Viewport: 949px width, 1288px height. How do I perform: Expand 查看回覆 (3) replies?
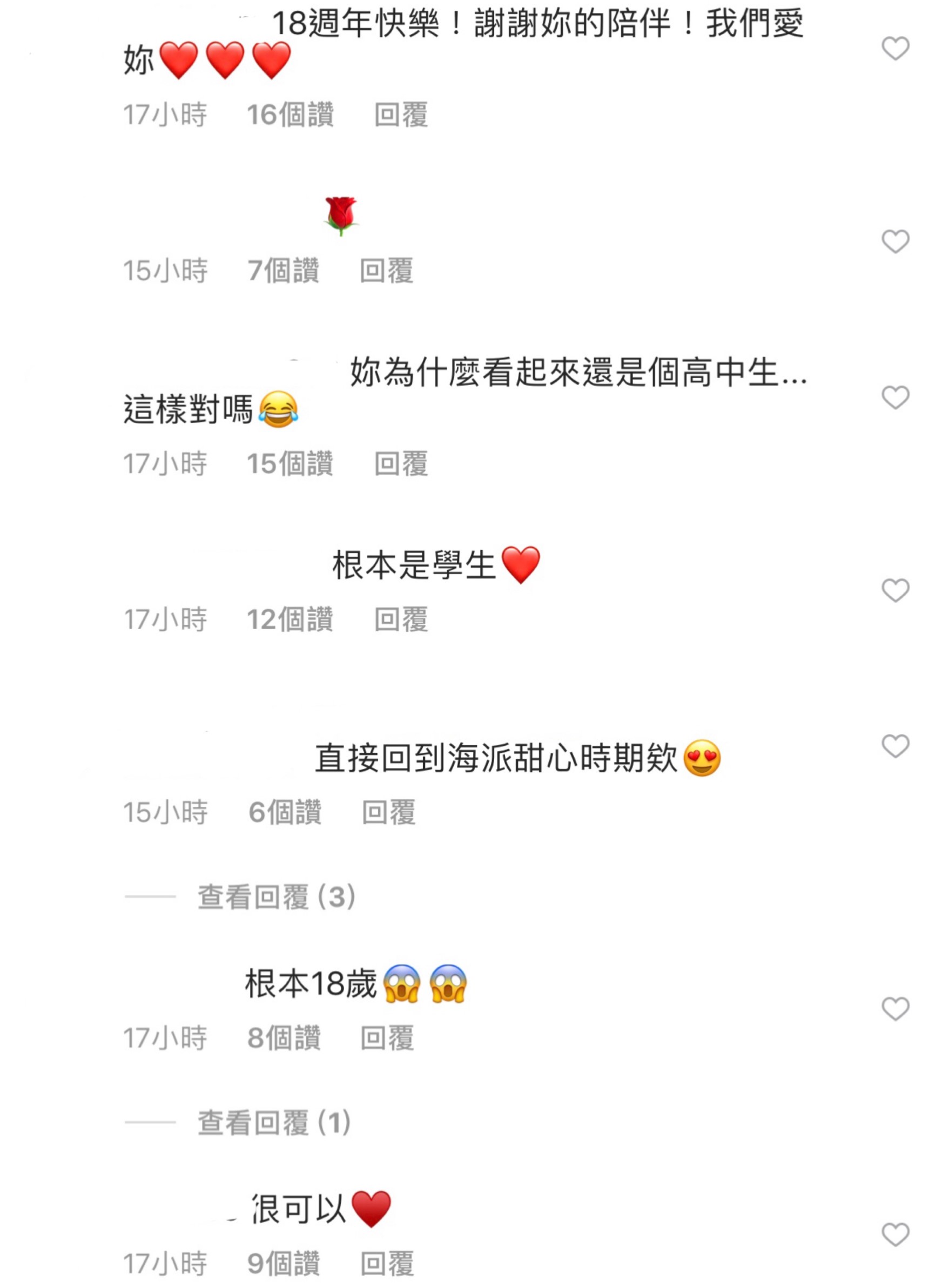click(x=276, y=896)
